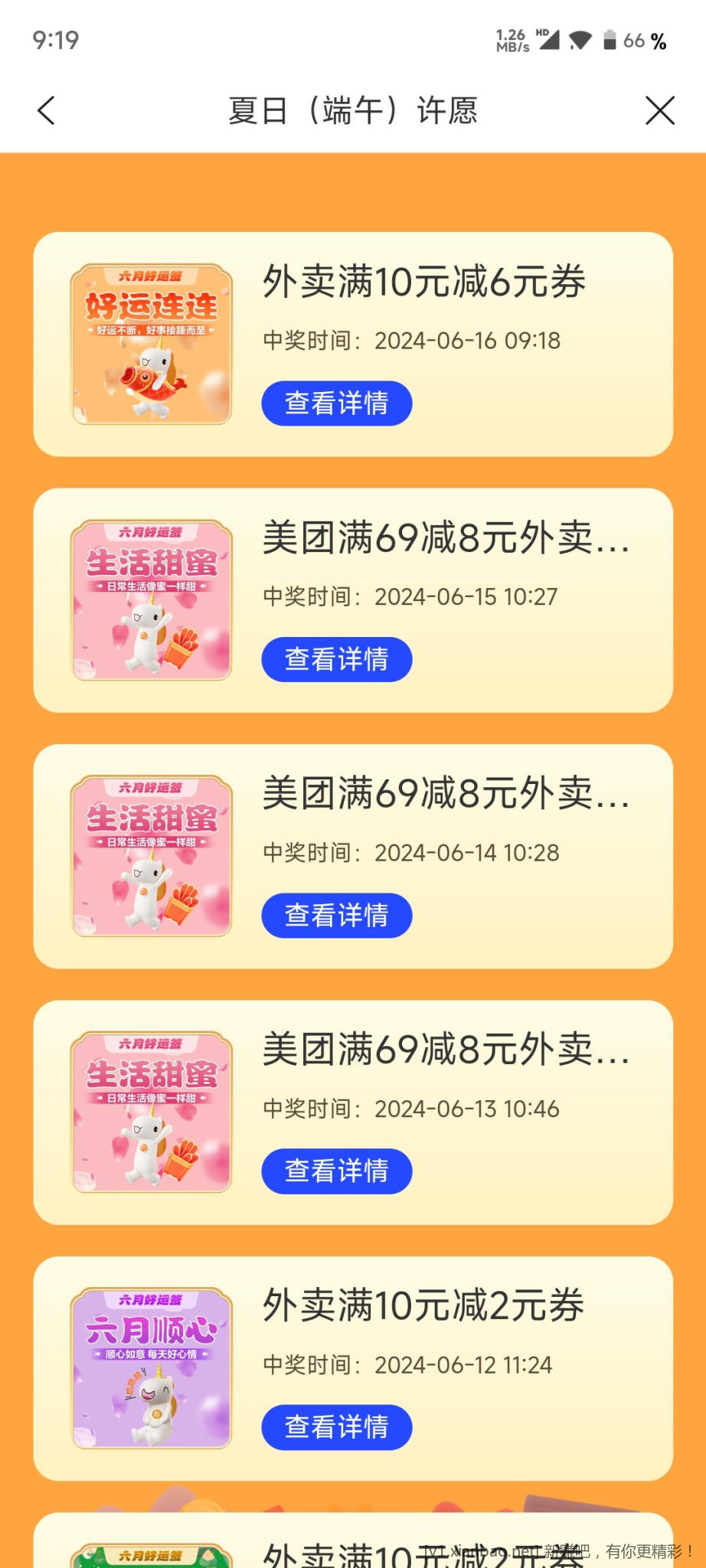Go back using the top-left arrow
706x1568 pixels.
(47, 110)
